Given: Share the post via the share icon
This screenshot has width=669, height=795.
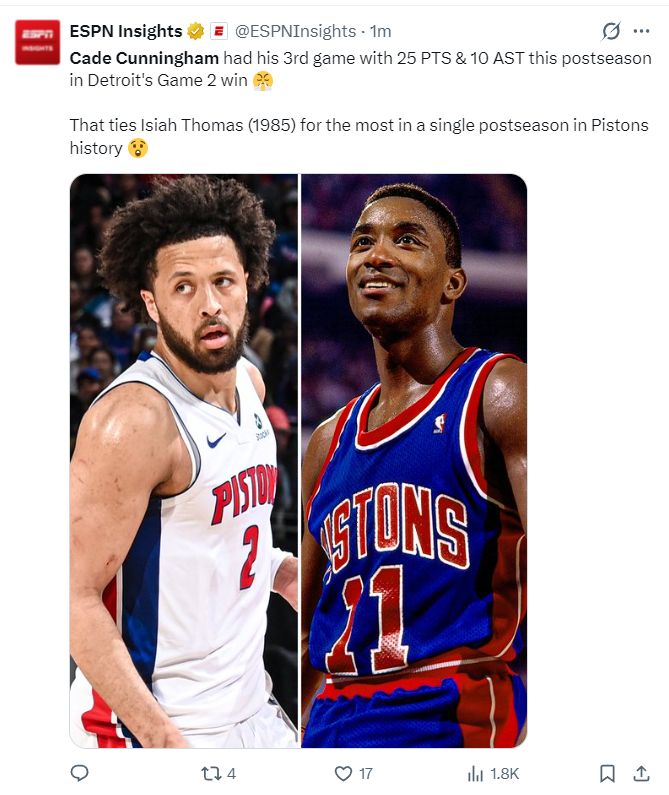Looking at the screenshot, I should point(641,773).
